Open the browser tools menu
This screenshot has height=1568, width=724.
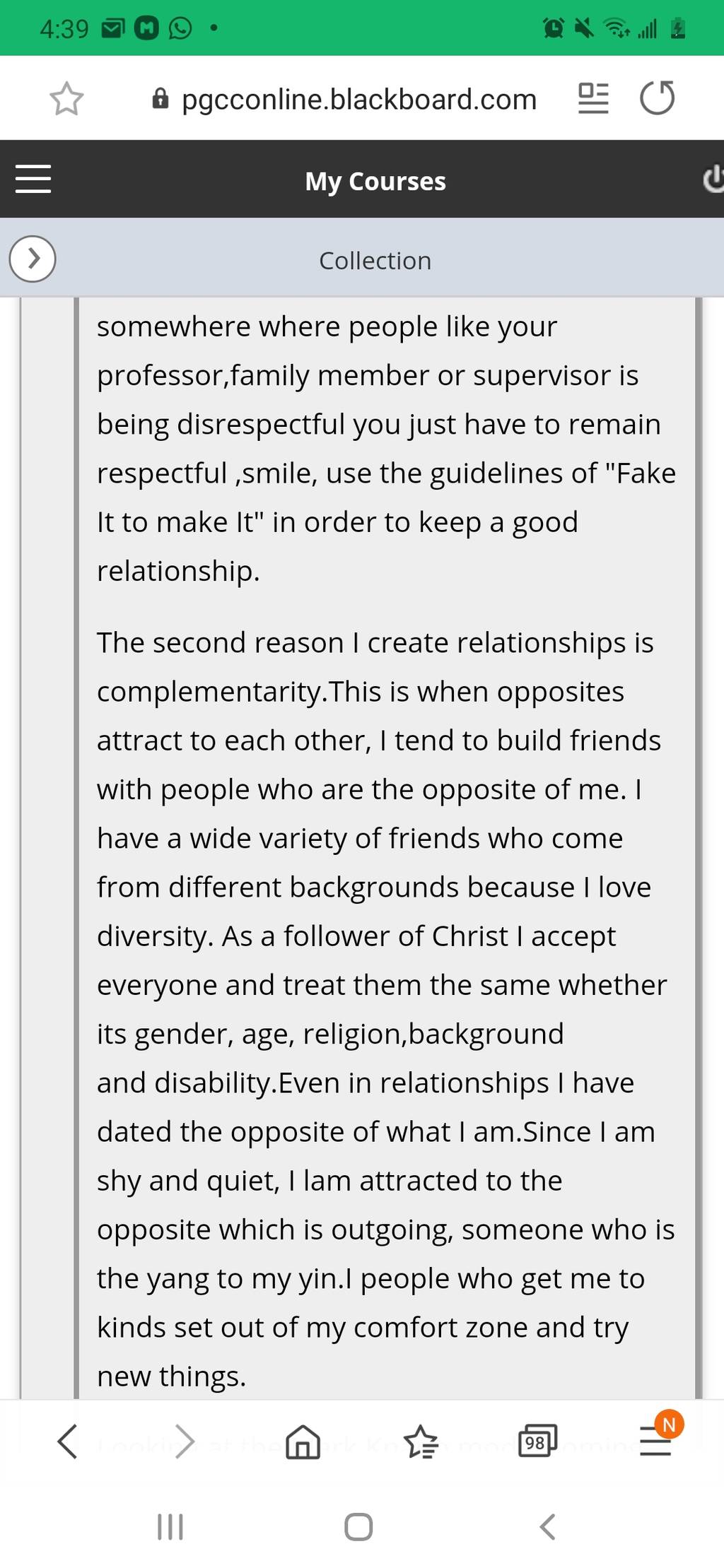coord(656,1440)
